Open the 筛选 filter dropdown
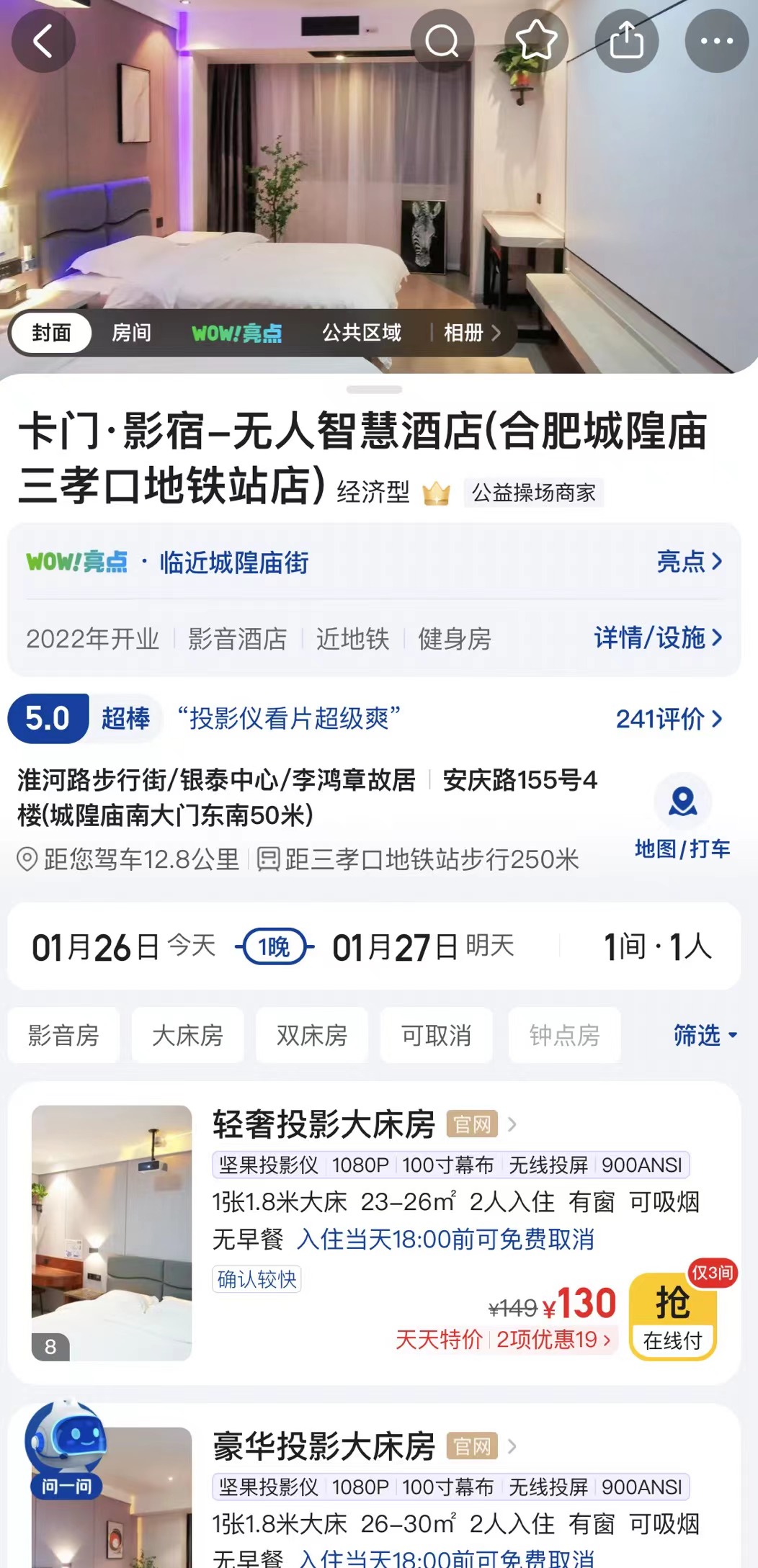Viewport: 758px width, 1568px height. (704, 1035)
